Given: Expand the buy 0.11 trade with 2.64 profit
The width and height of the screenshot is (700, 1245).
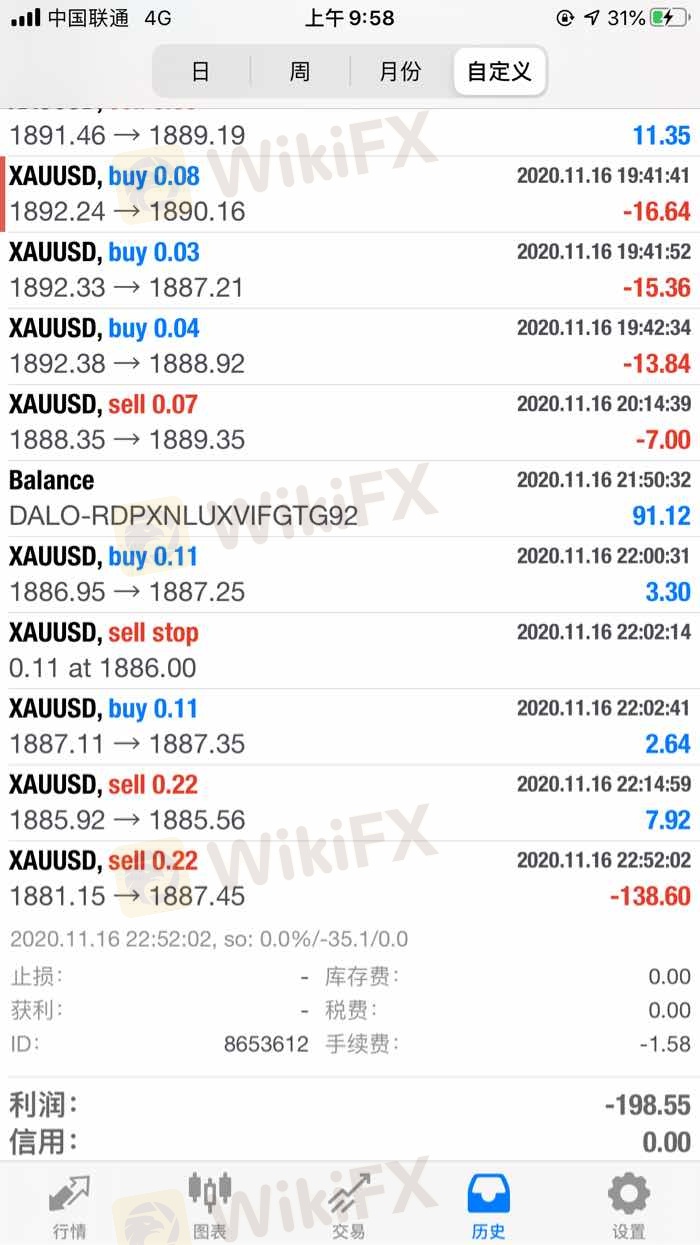Looking at the screenshot, I should (x=350, y=726).
